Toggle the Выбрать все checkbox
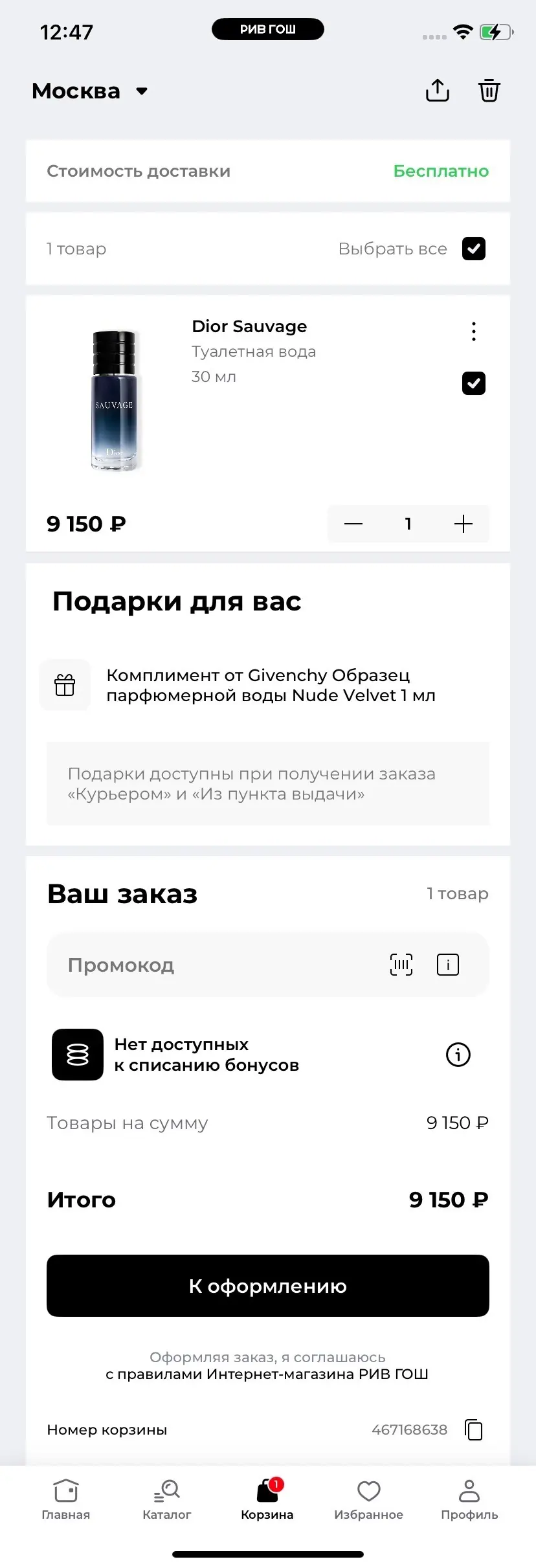The image size is (536, 1568). tap(473, 249)
